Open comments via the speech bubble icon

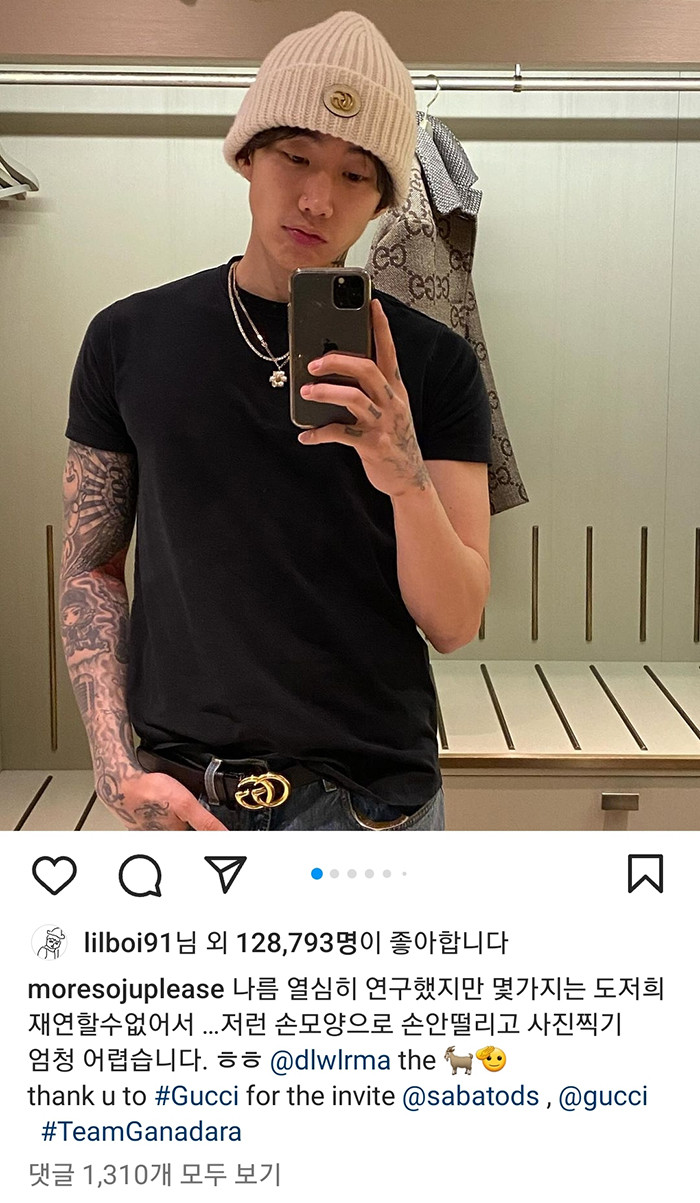click(x=140, y=876)
